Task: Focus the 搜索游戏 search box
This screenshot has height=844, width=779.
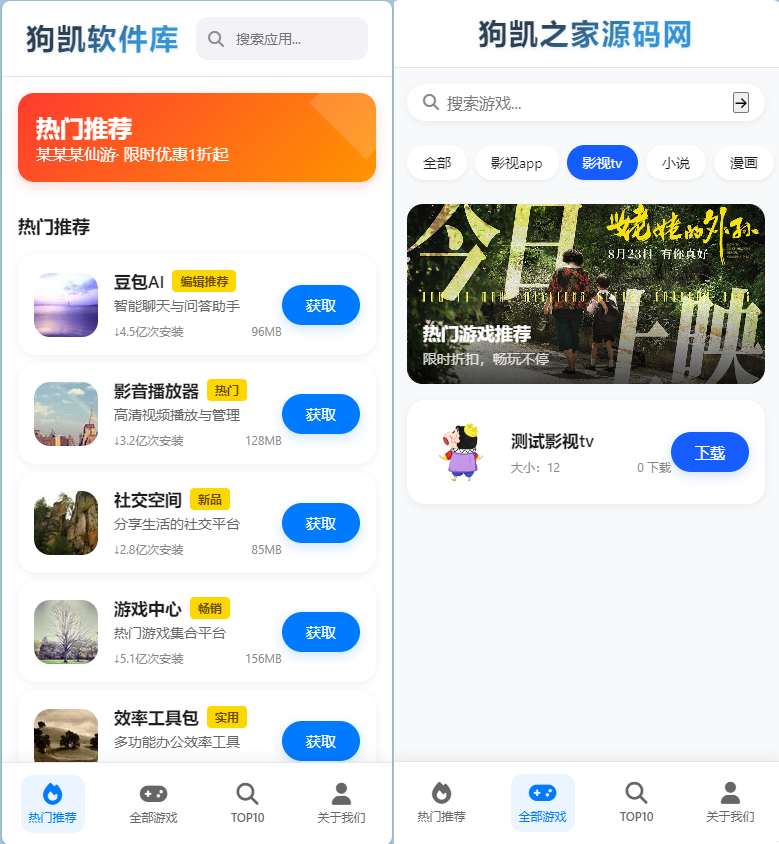Action: pyautogui.click(x=580, y=103)
